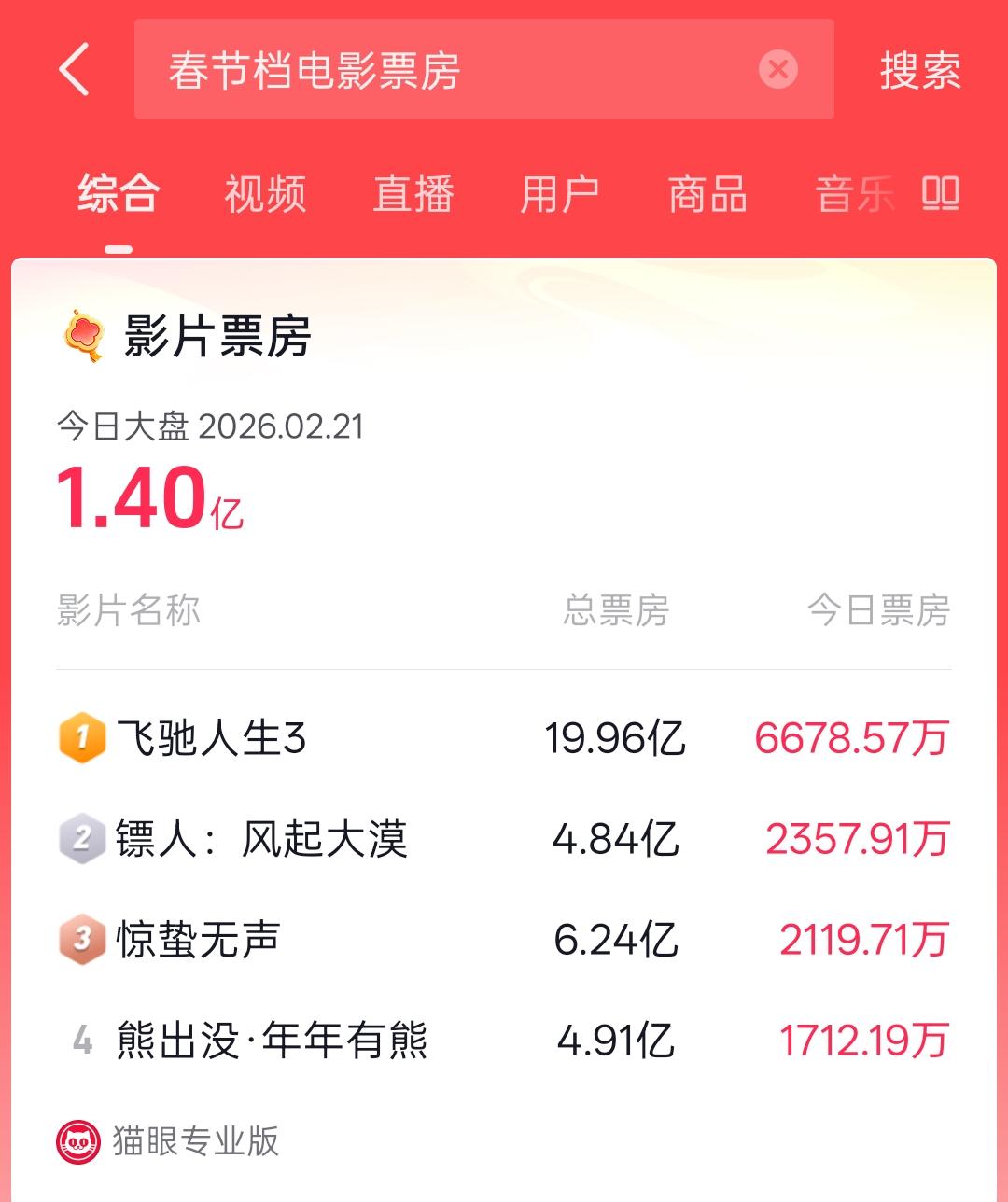Switch to the 视频 tab
Viewport: 1008px width, 1202px height.
click(264, 194)
